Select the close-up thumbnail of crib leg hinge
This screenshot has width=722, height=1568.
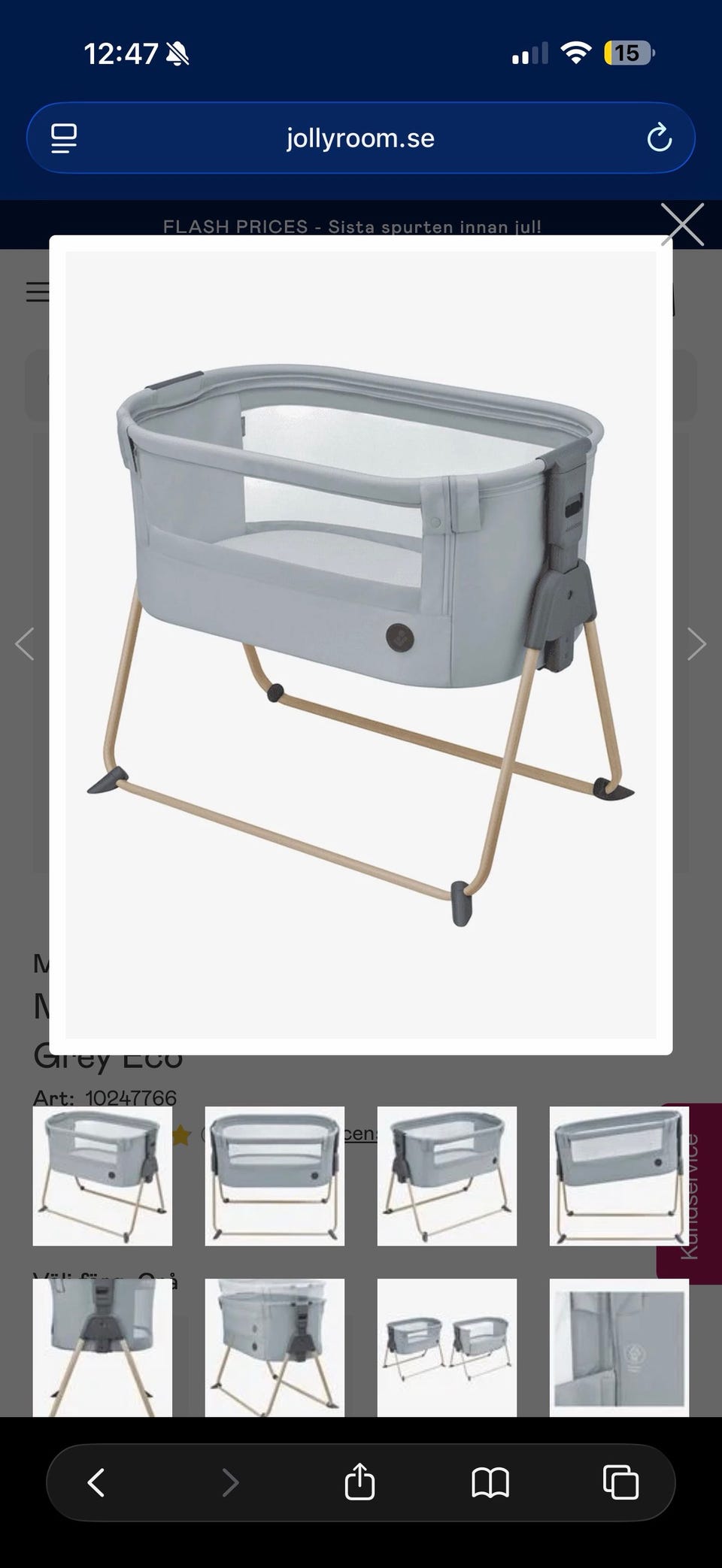point(102,1347)
